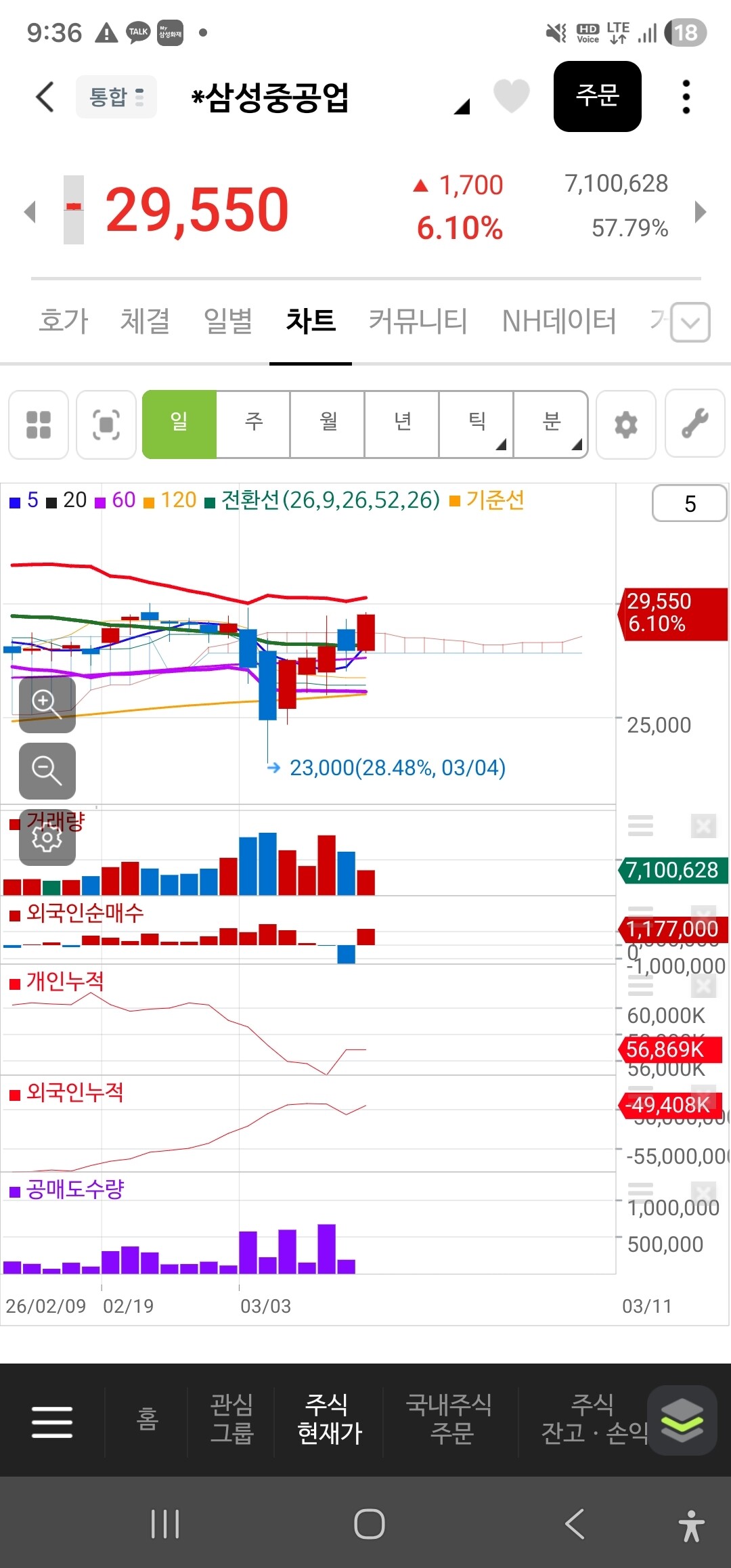Tap the 주문 order button
Viewport: 731px width, 1568px height.
pyautogui.click(x=597, y=96)
